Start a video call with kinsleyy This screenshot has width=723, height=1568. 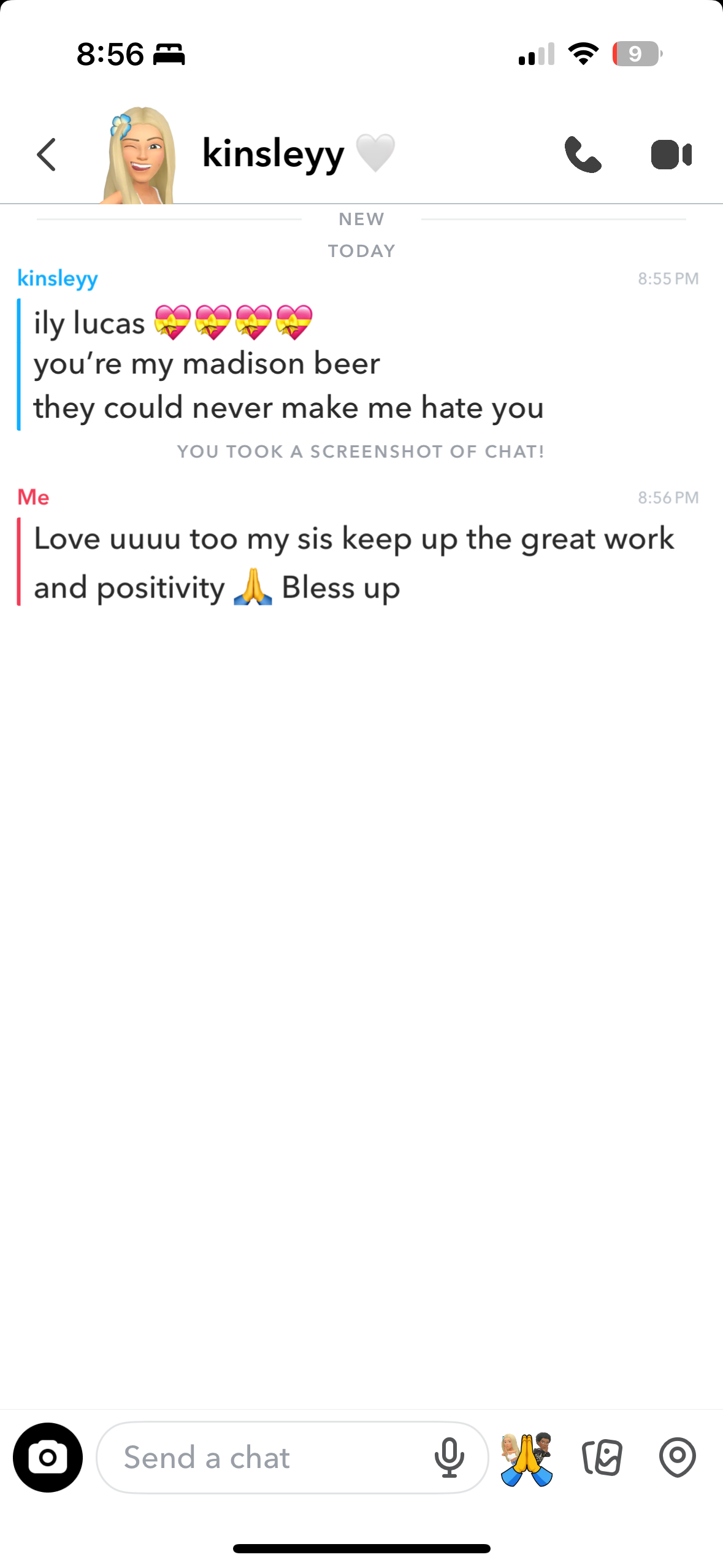[x=671, y=155]
